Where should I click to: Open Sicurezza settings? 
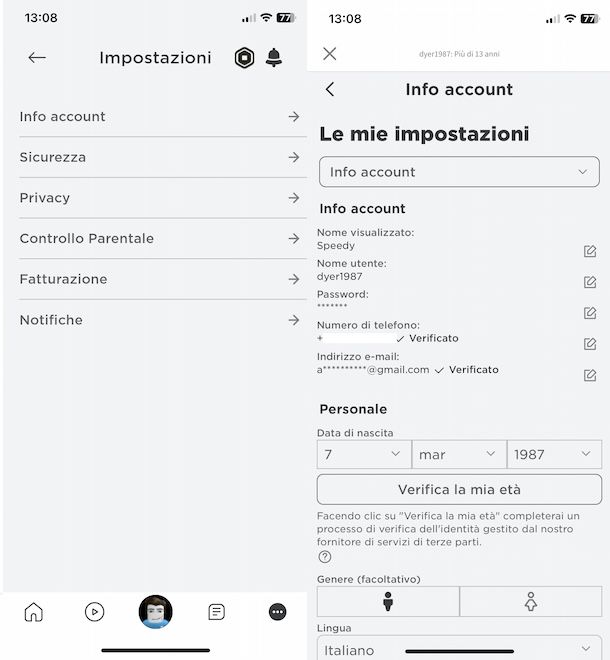pos(160,157)
